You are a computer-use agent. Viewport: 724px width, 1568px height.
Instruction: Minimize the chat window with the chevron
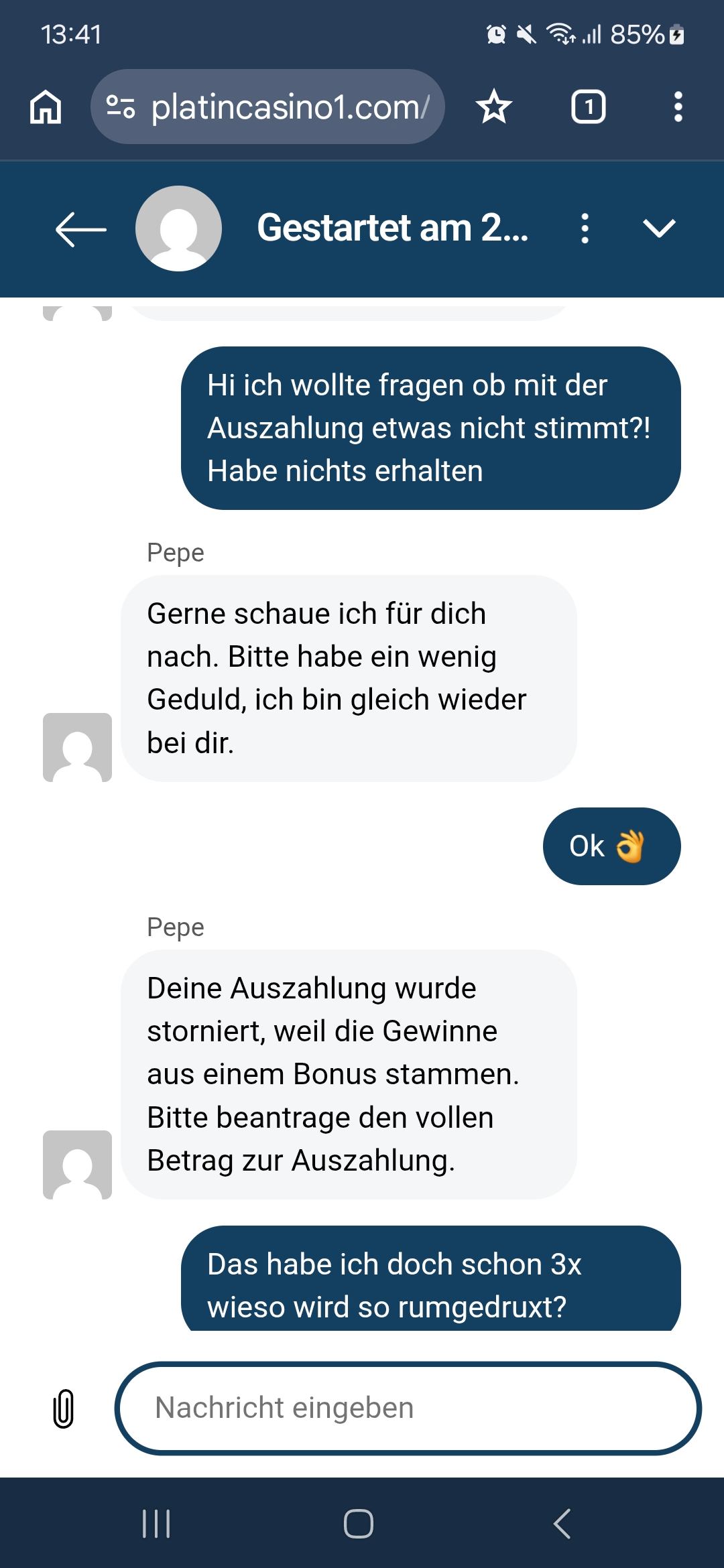(x=659, y=229)
